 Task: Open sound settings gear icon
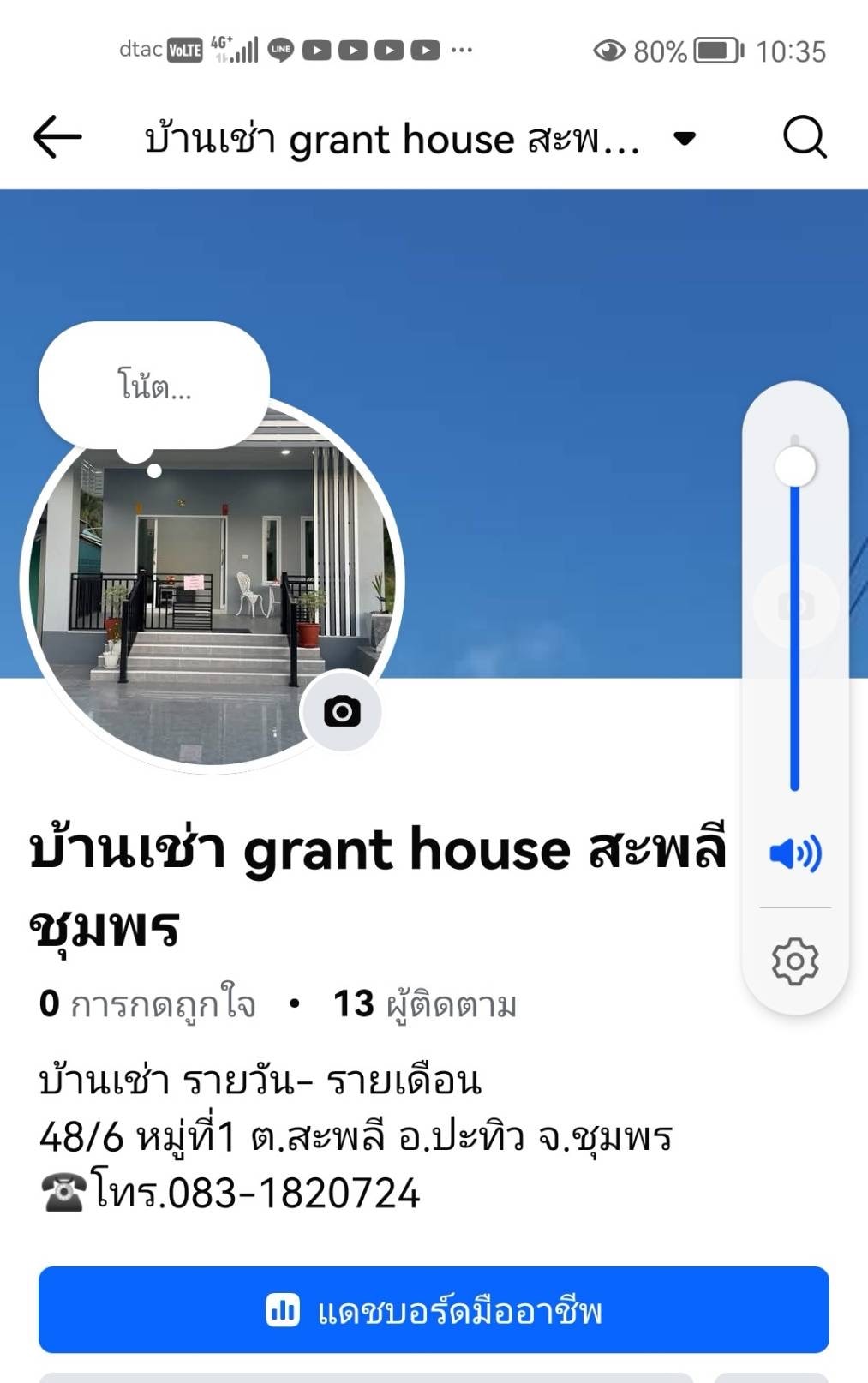(794, 961)
